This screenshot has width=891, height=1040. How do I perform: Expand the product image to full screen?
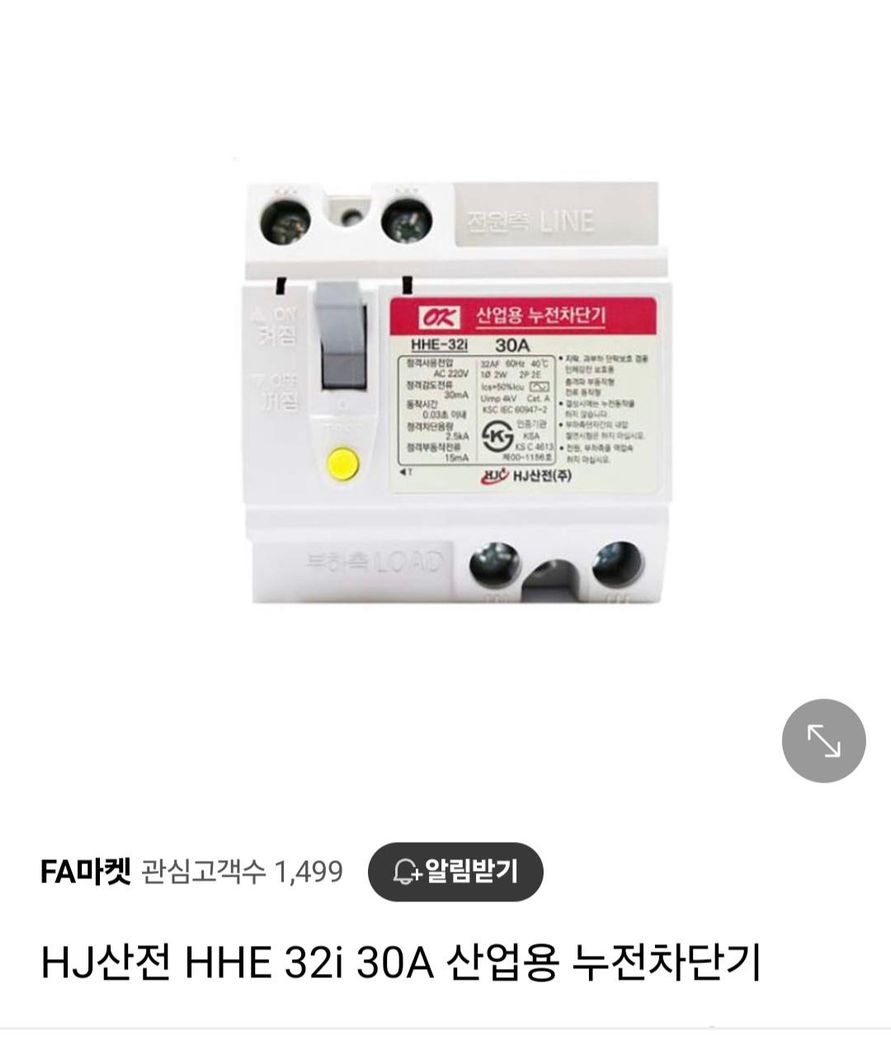[823, 741]
